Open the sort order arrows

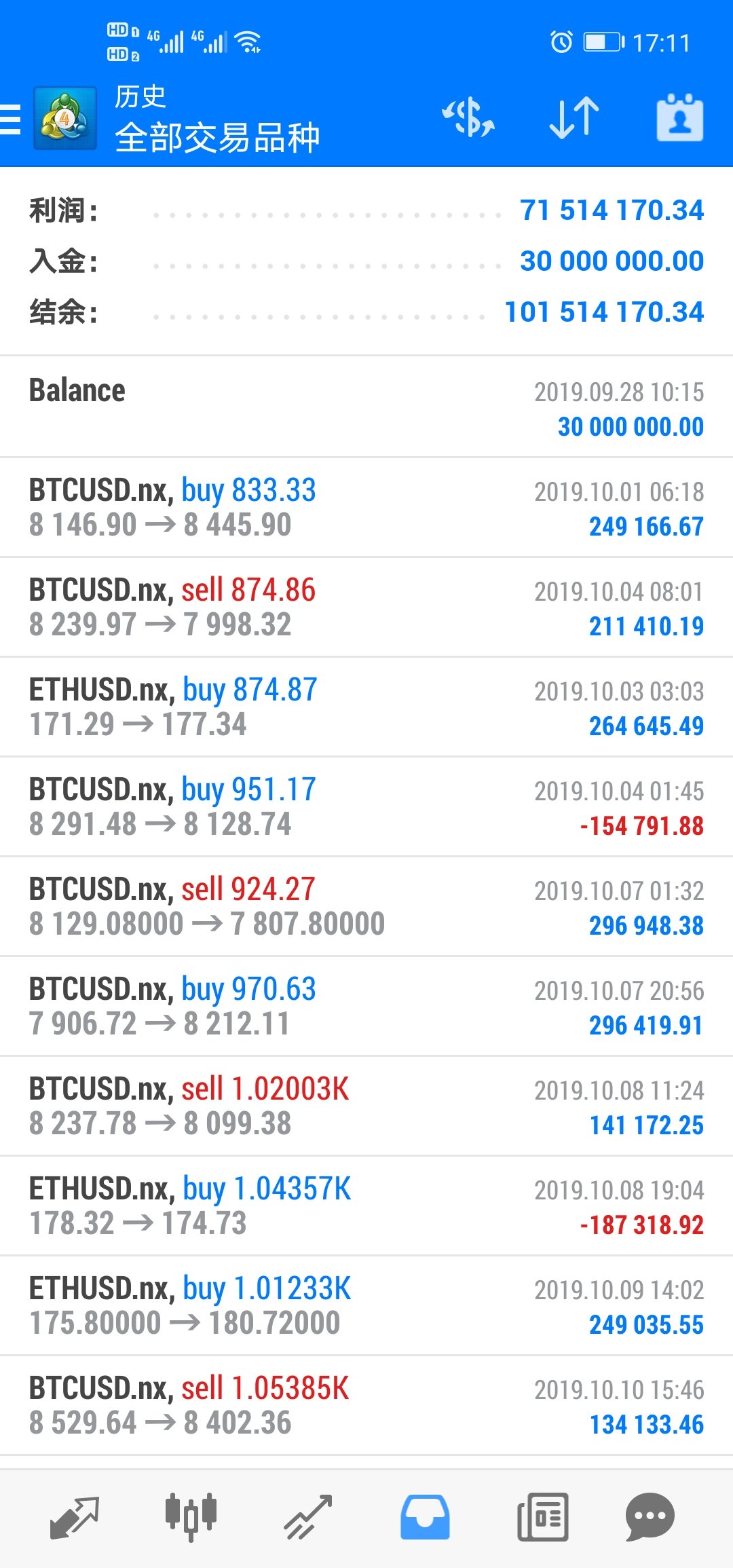tap(574, 118)
